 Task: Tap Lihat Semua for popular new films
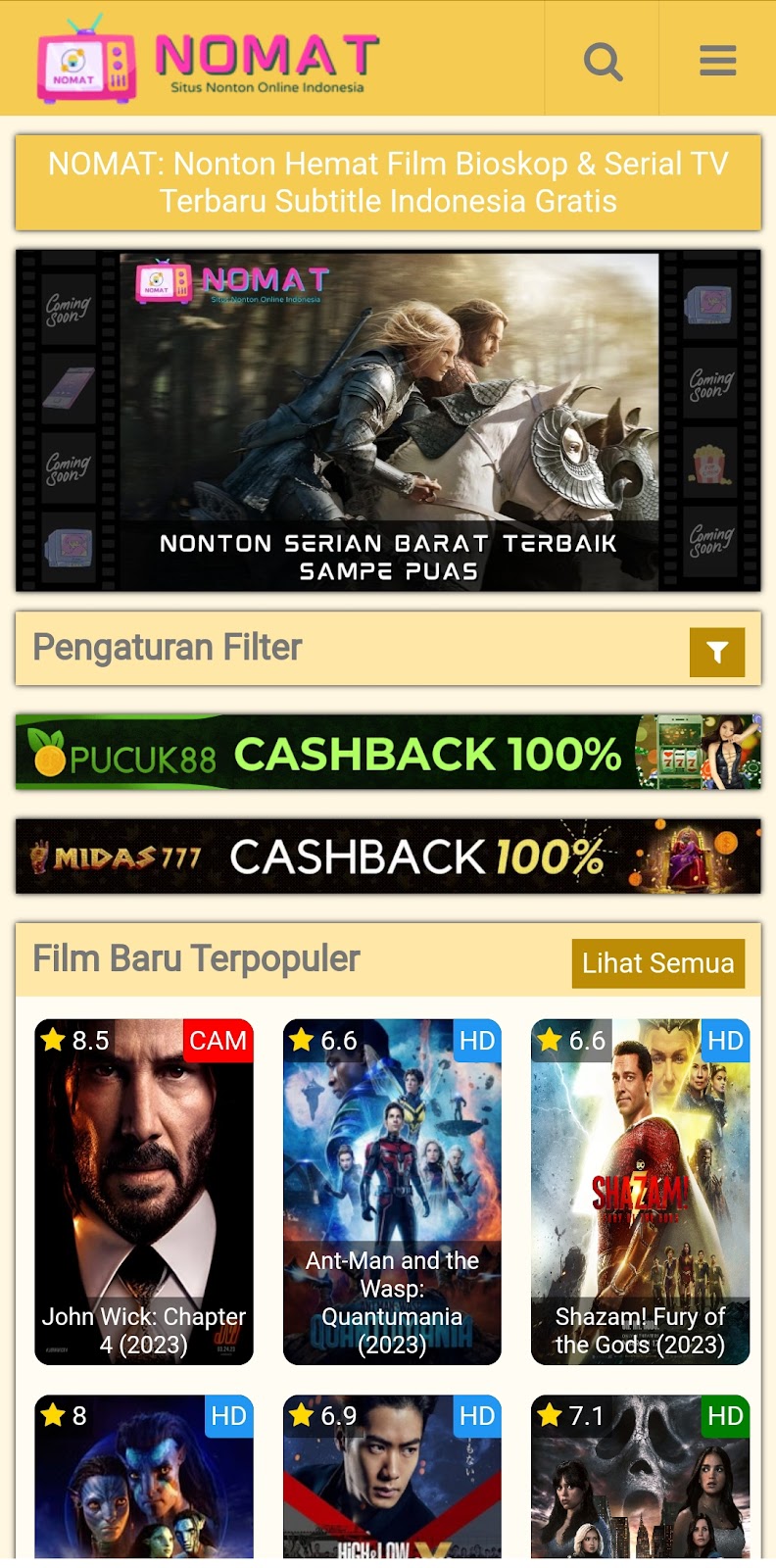coord(658,963)
